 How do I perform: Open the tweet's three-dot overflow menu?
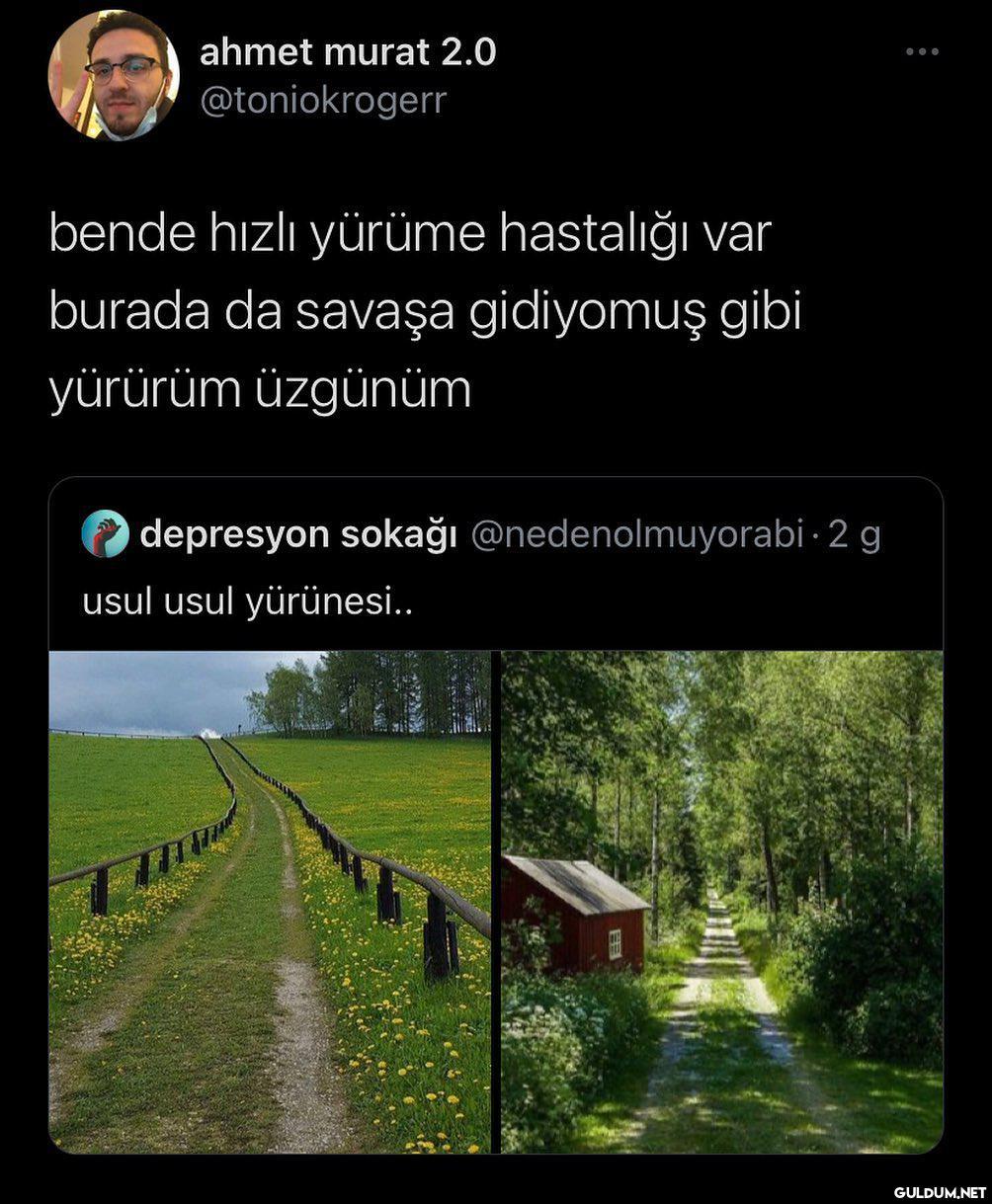[x=922, y=51]
